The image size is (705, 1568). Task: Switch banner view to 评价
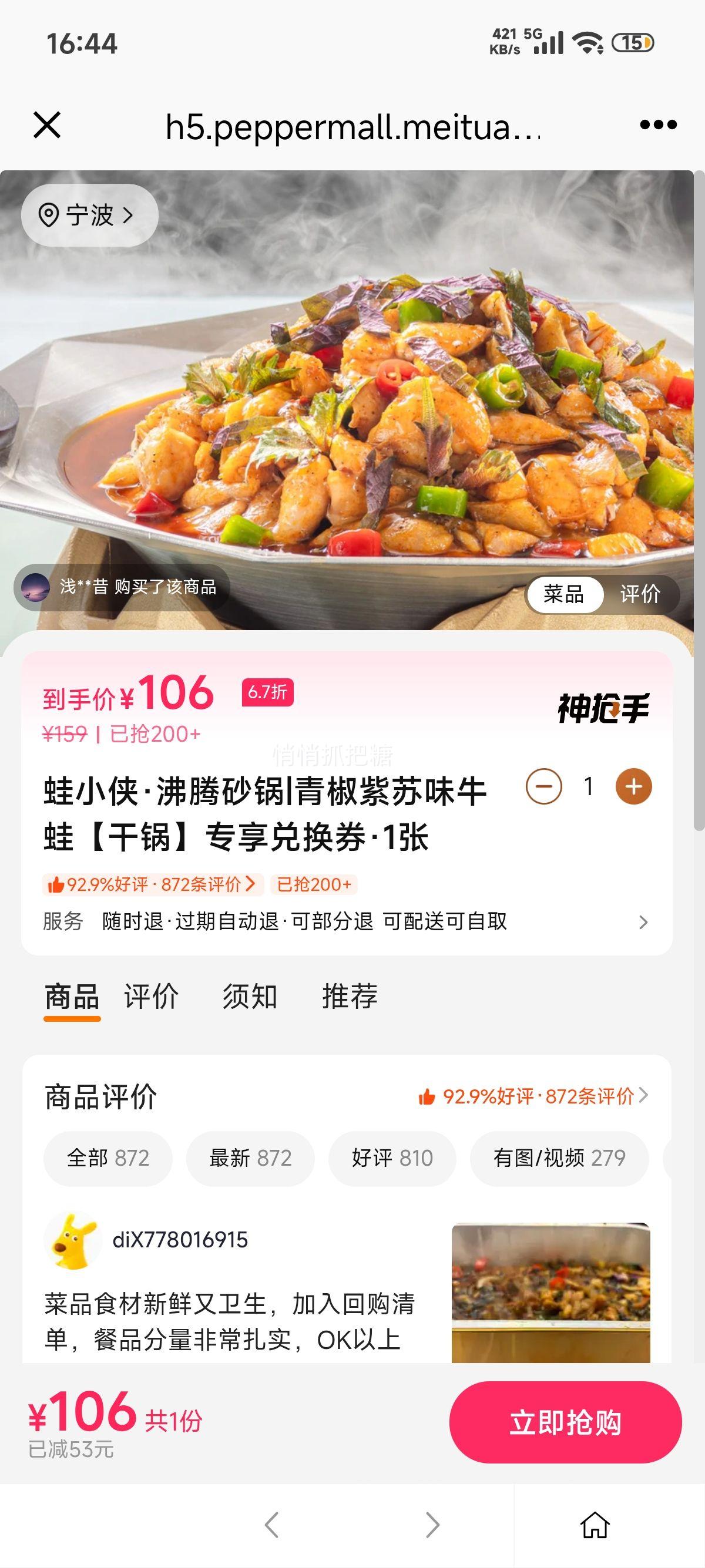(640, 594)
